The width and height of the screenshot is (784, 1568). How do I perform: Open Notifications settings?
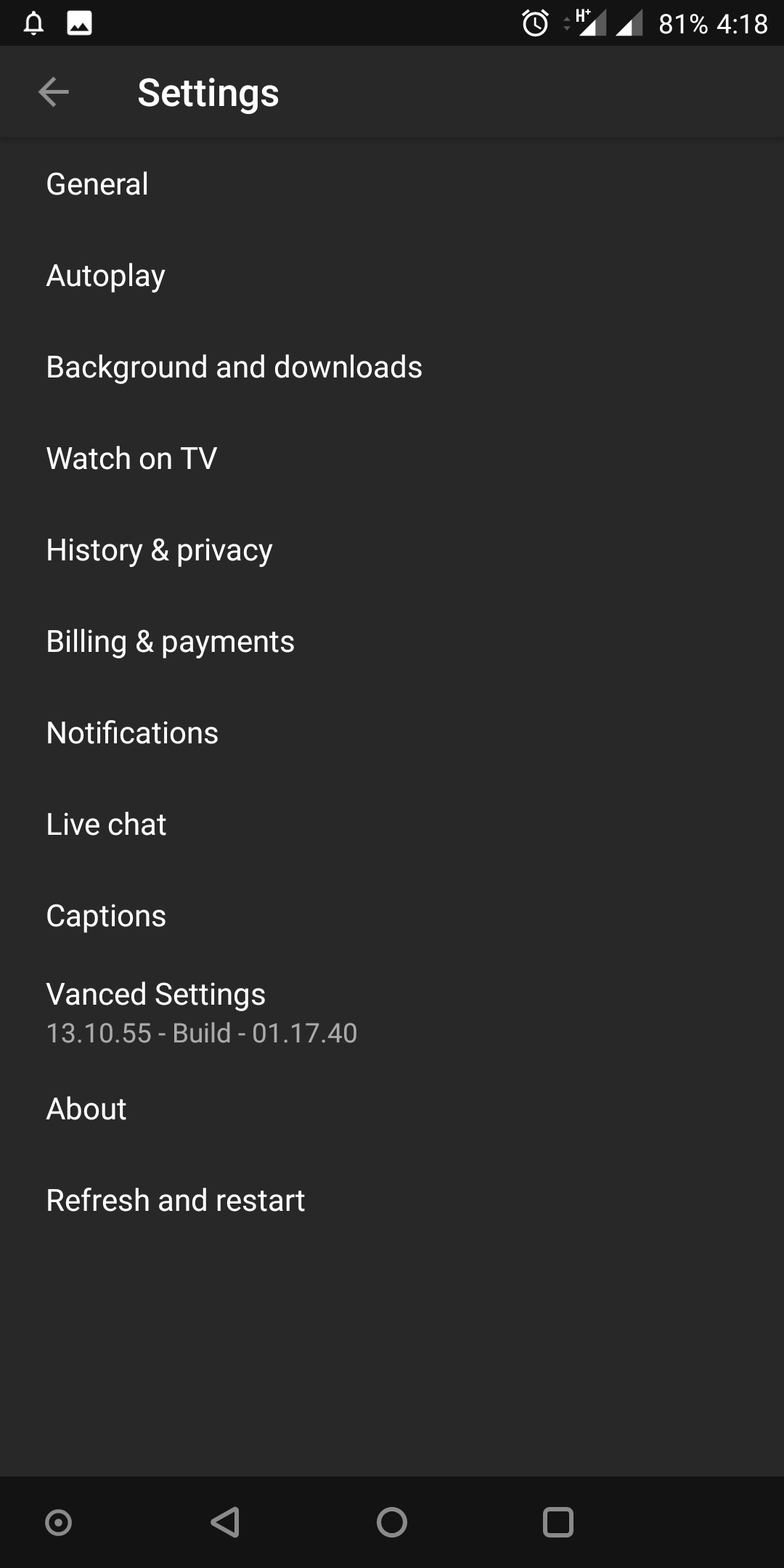[x=392, y=732]
